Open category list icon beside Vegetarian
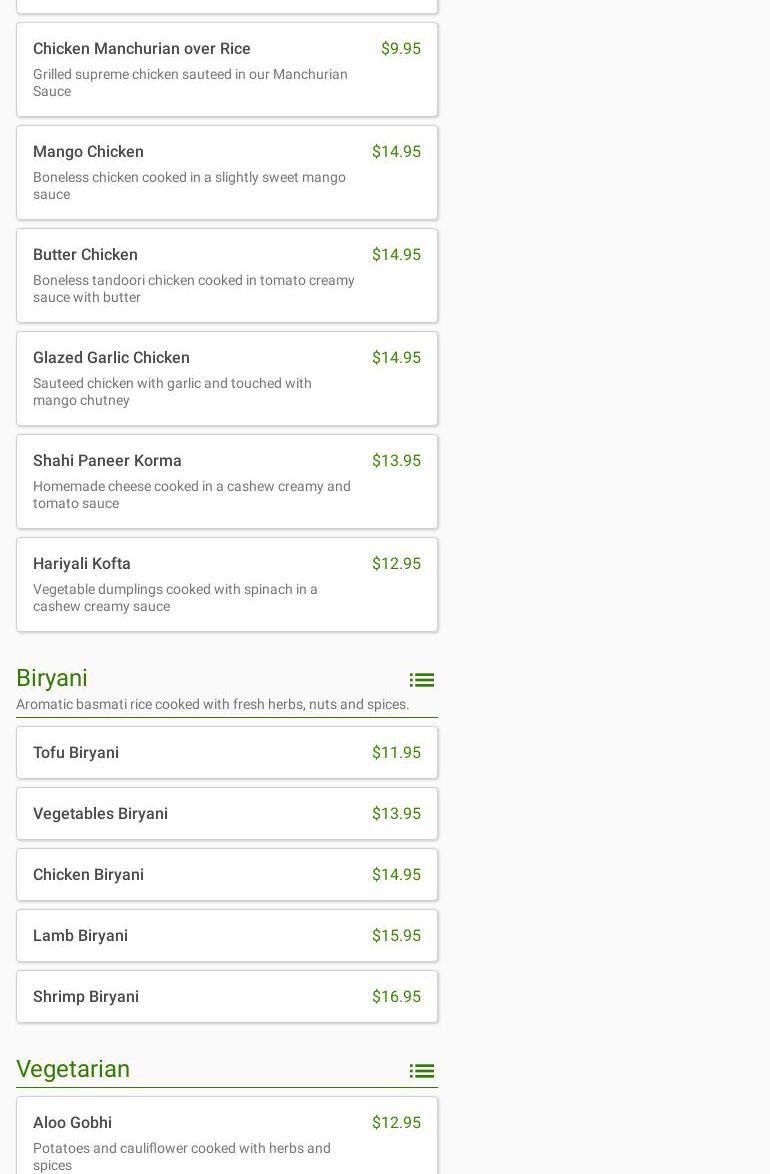The width and height of the screenshot is (770, 1174). pyautogui.click(x=421, y=1071)
